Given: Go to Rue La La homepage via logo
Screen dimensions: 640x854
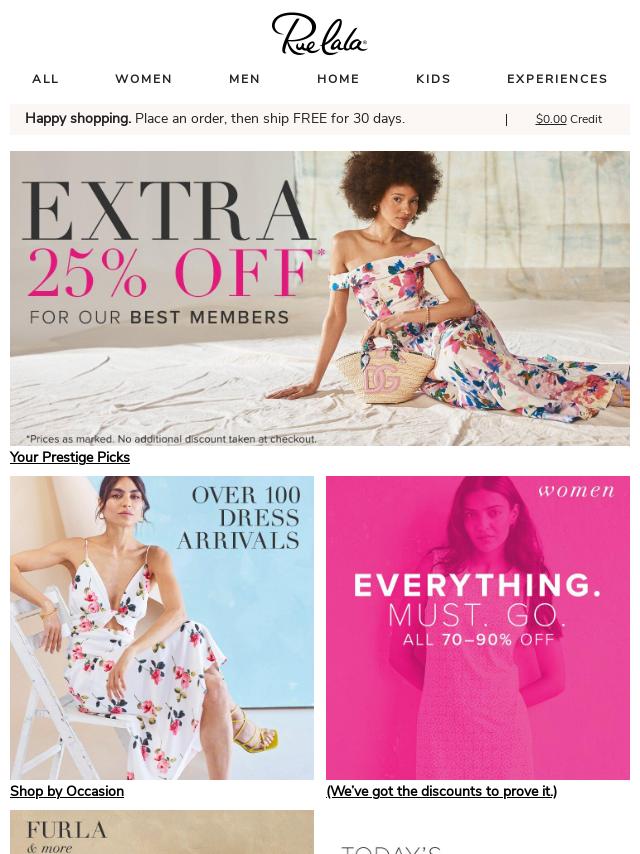Looking at the screenshot, I should (x=320, y=34).
